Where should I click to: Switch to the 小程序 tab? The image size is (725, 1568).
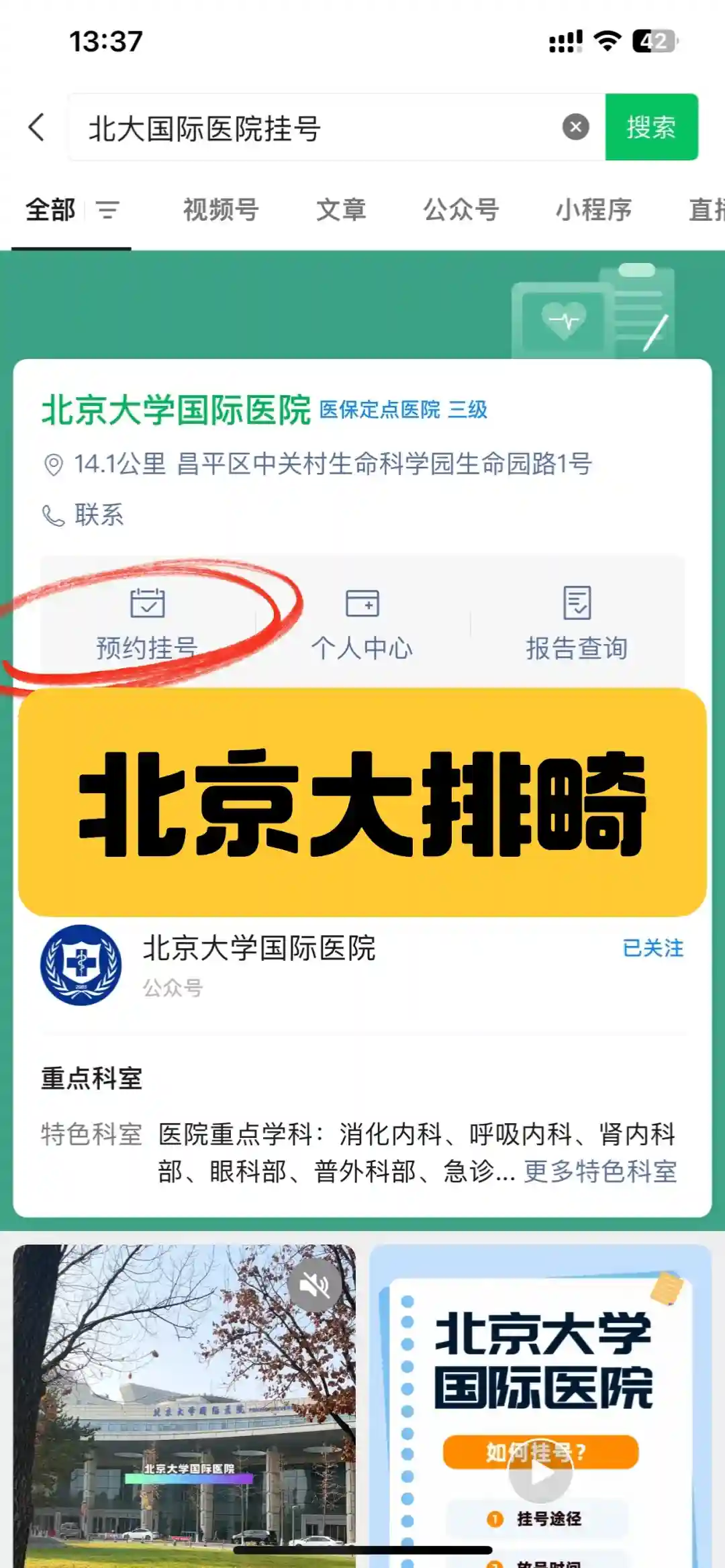coord(593,210)
